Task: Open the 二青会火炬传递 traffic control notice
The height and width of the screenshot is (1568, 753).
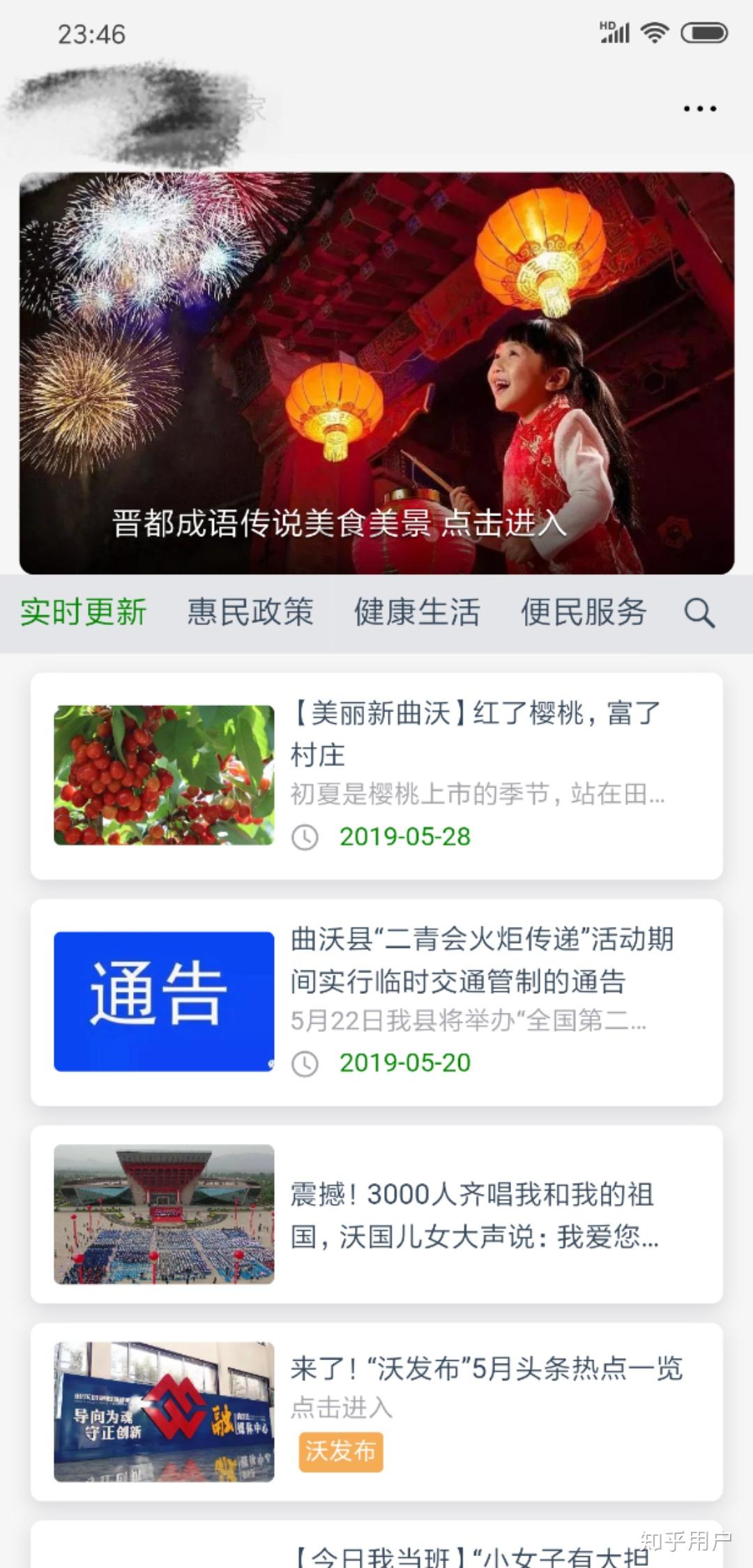Action: [376, 1002]
